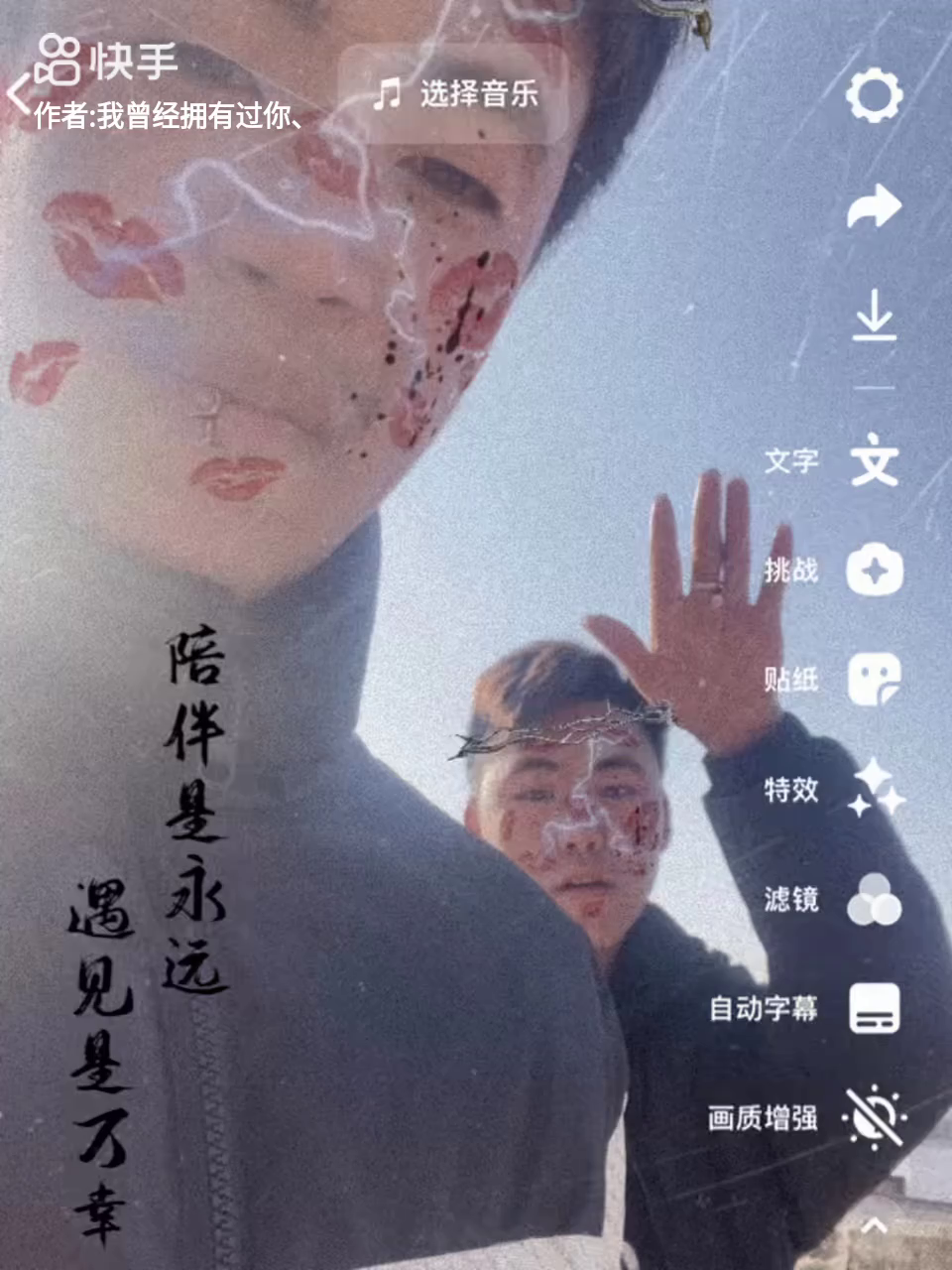Toggle 画质增强 quality enhancement
Image resolution: width=952 pixels, height=1270 pixels.
pos(874,1118)
